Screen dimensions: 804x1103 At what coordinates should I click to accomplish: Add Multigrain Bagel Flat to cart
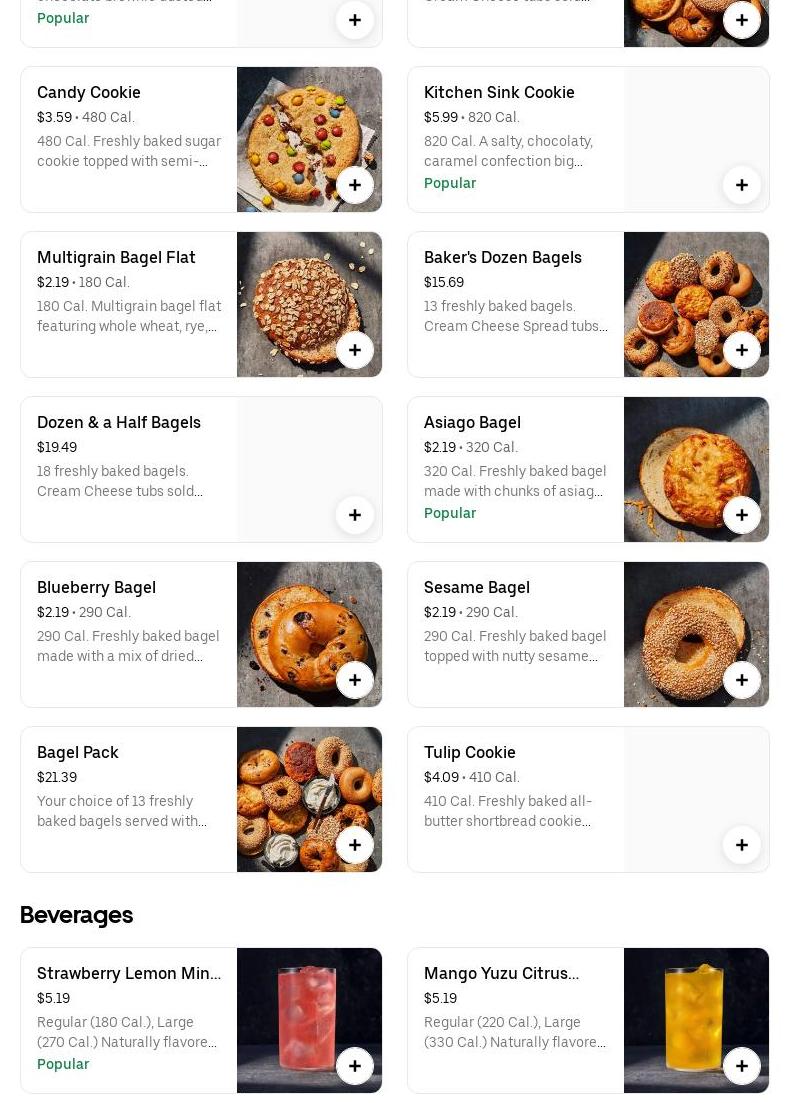pos(355,350)
